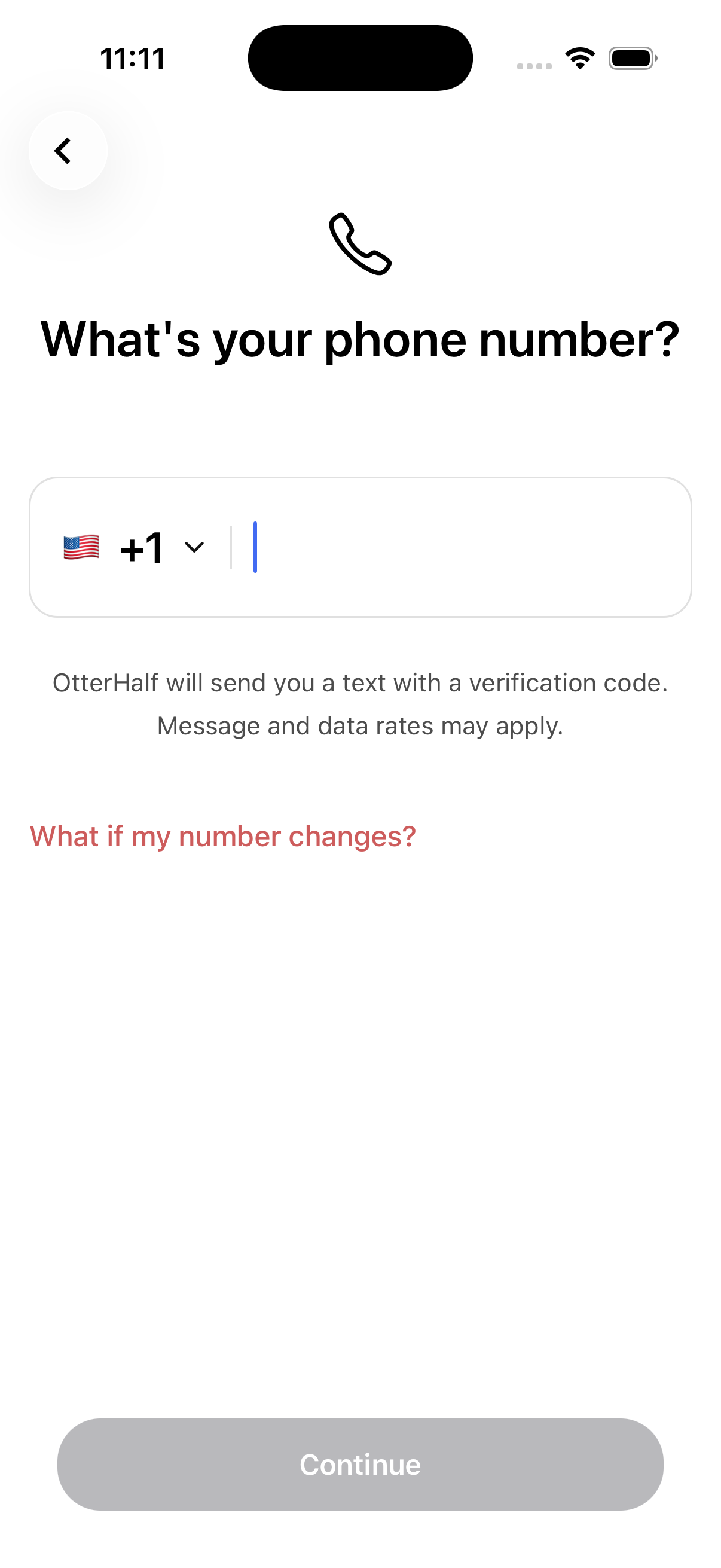Focus the phone number input field
Image resolution: width=721 pixels, height=1568 pixels.
[426, 547]
